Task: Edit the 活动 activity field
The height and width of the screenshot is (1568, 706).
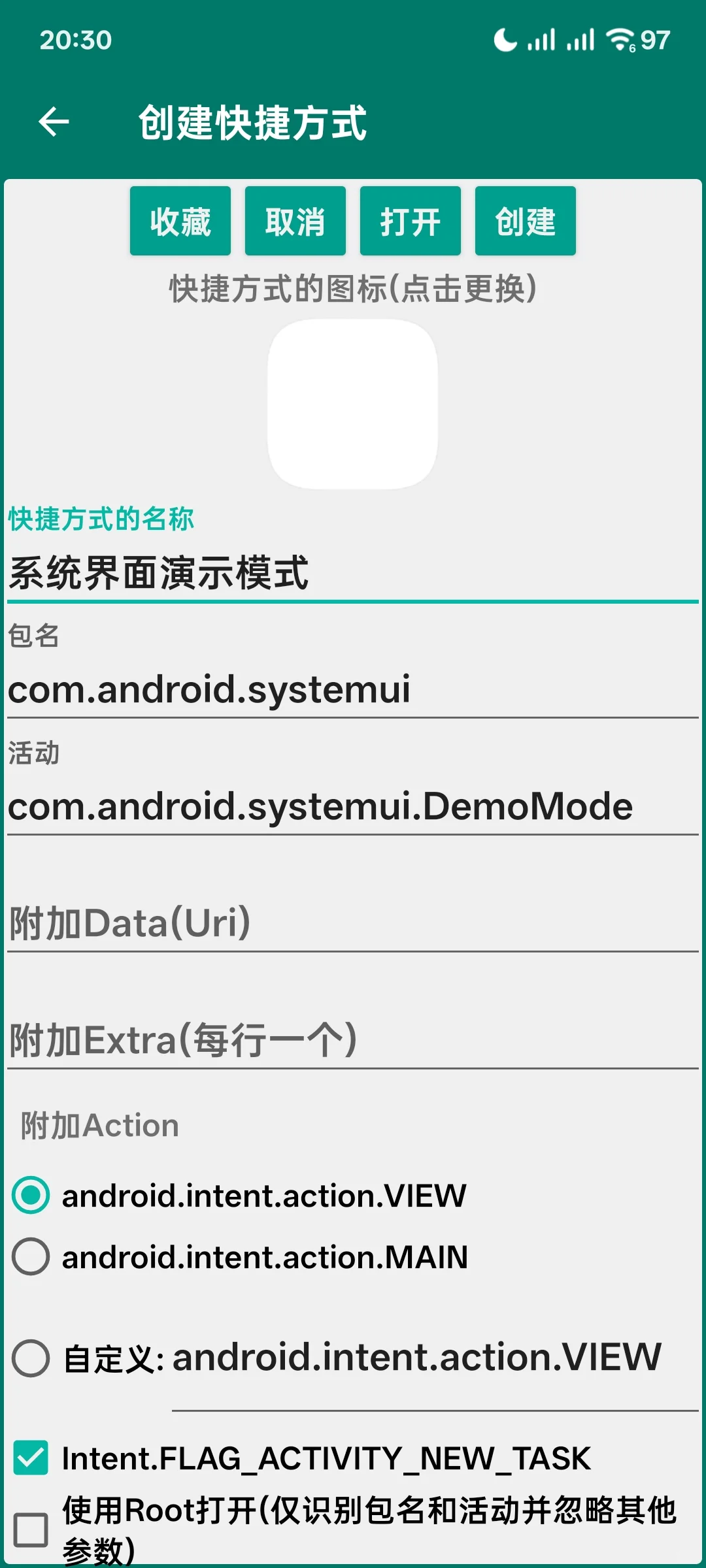Action: pyautogui.click(x=353, y=806)
